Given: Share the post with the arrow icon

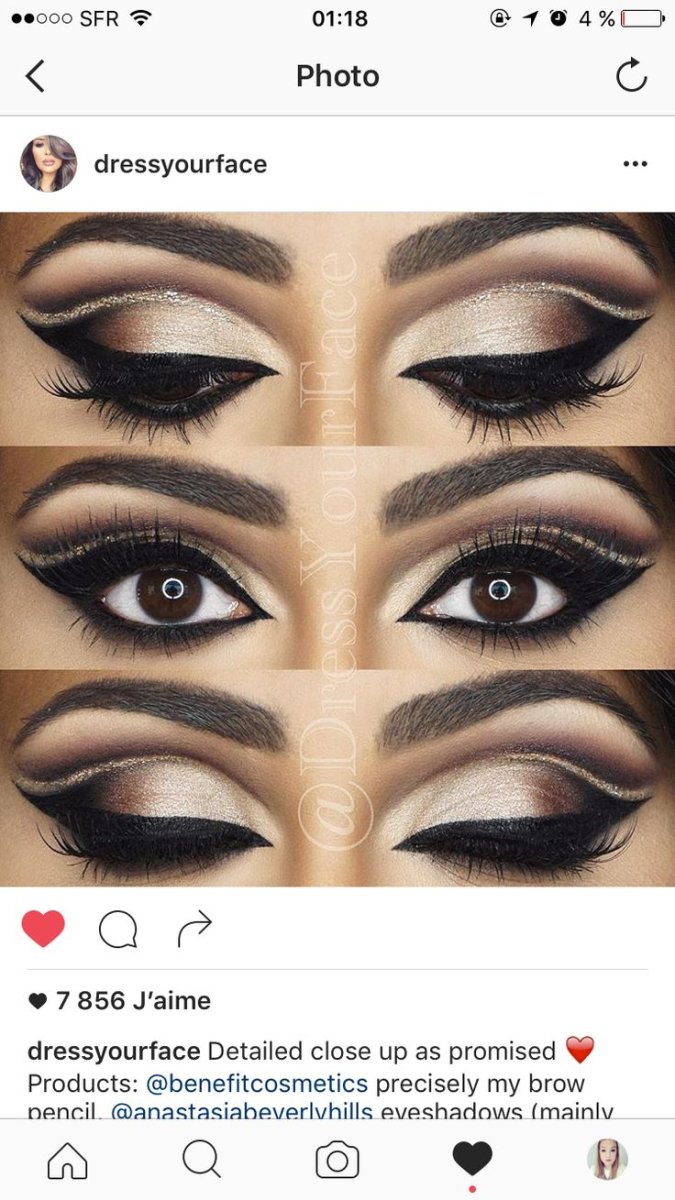Looking at the screenshot, I should 194,929.
